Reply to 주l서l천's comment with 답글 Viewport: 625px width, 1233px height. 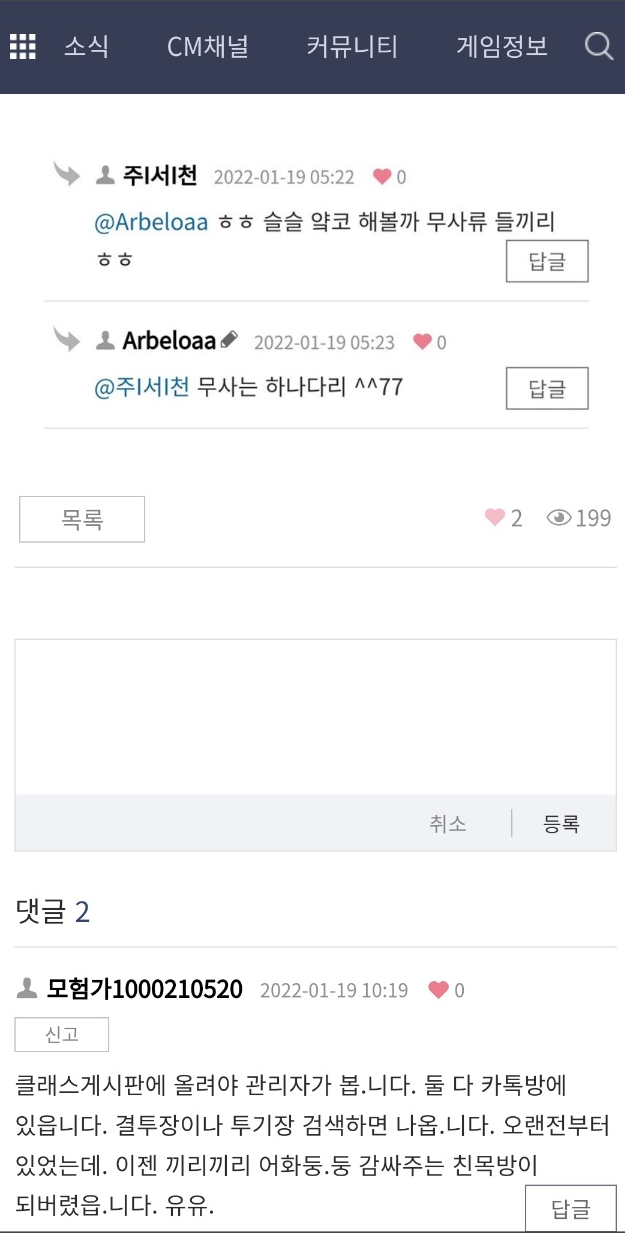click(546, 262)
